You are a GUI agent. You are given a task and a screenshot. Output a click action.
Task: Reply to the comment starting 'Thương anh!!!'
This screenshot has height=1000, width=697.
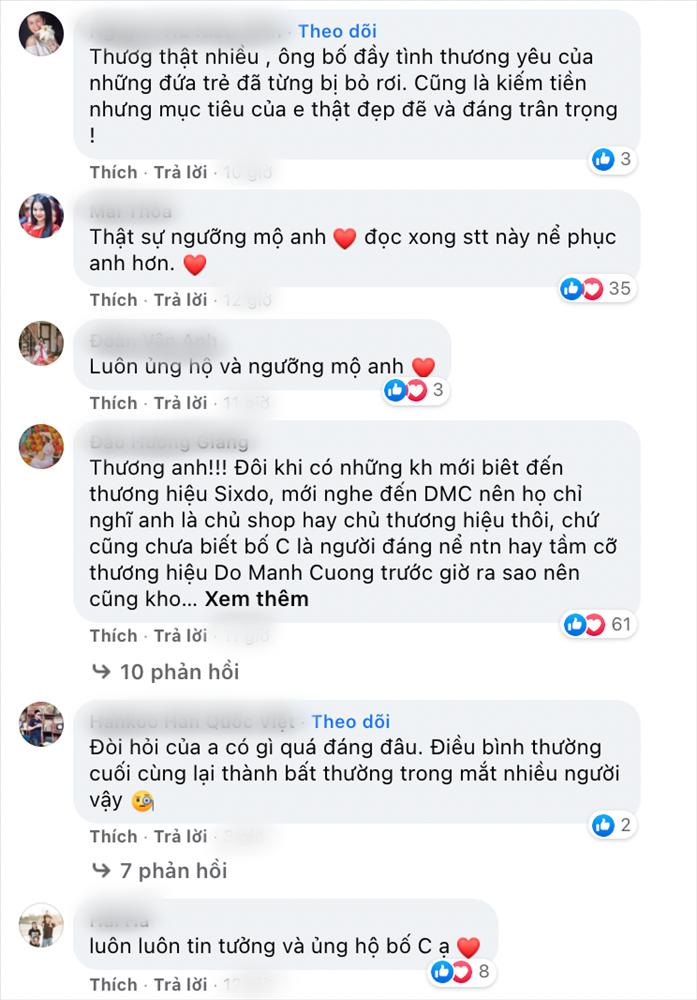click(181, 636)
